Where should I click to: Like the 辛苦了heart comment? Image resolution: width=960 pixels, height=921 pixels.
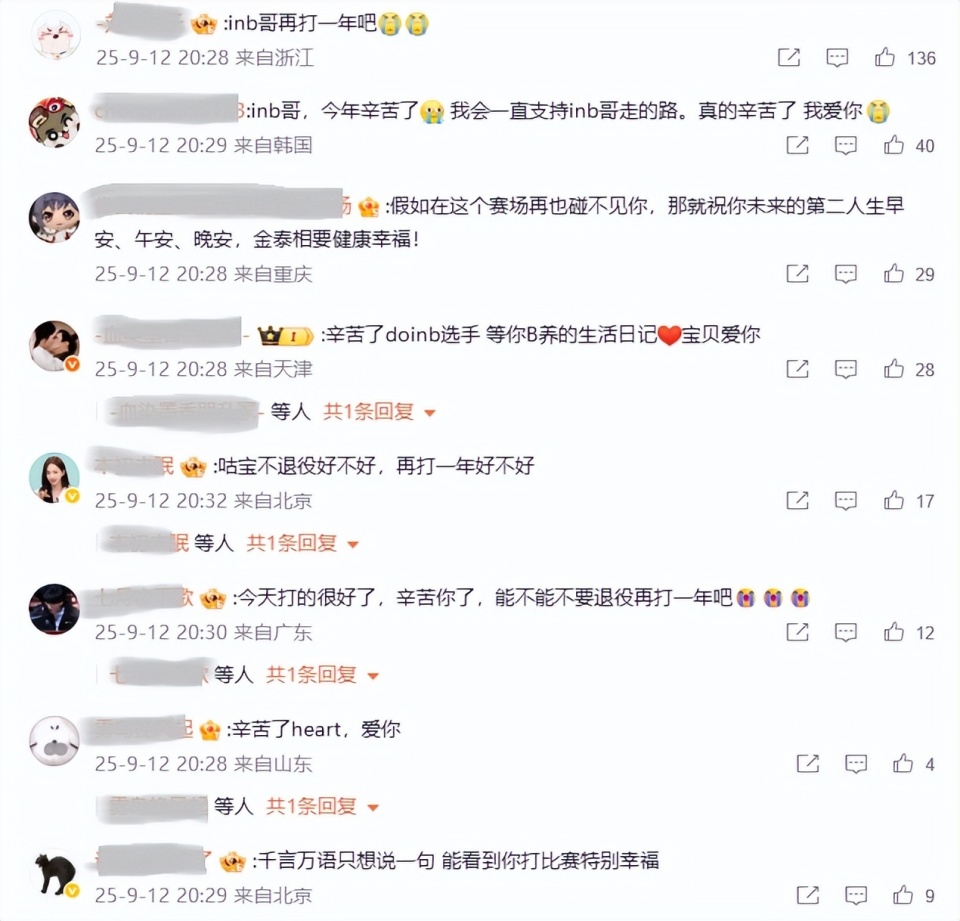coord(903,764)
